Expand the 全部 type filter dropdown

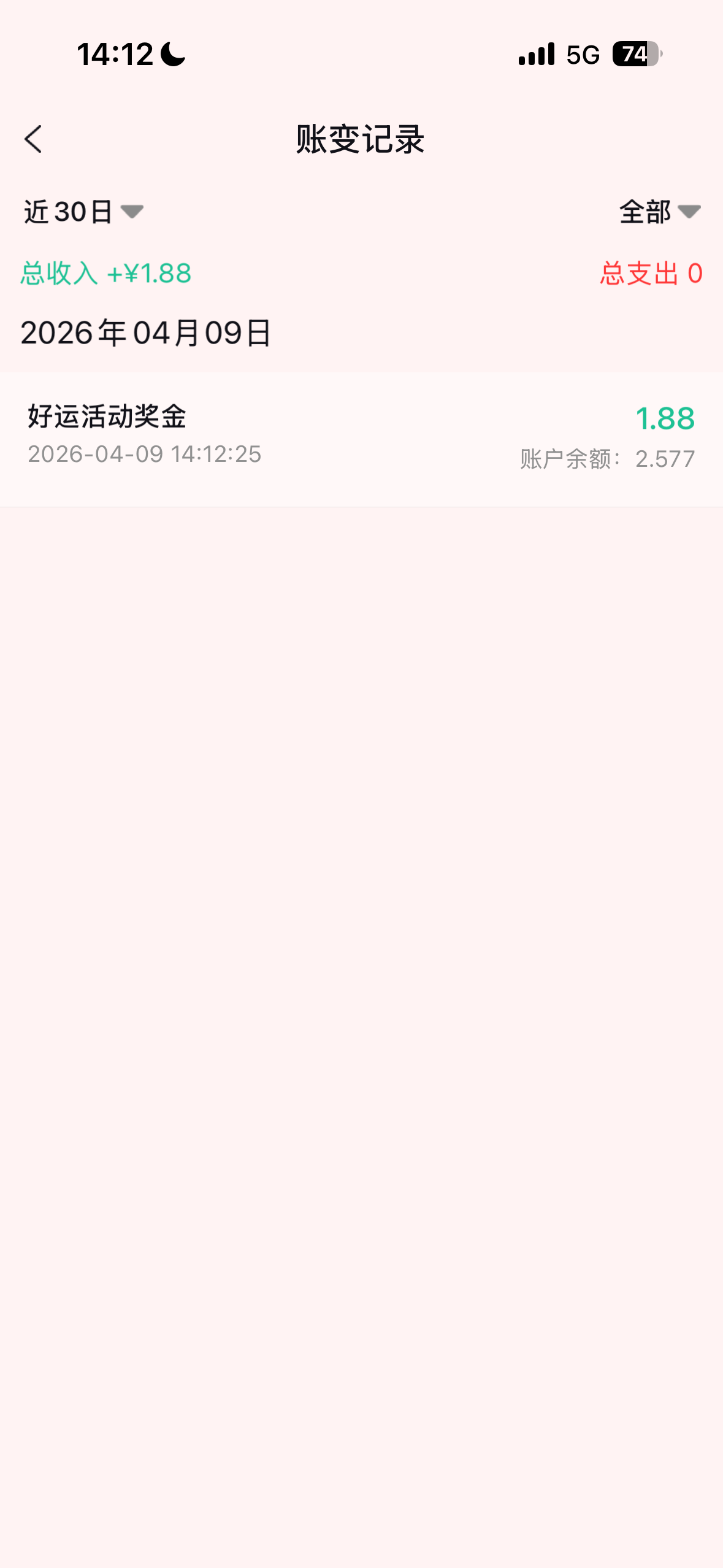pos(659,212)
